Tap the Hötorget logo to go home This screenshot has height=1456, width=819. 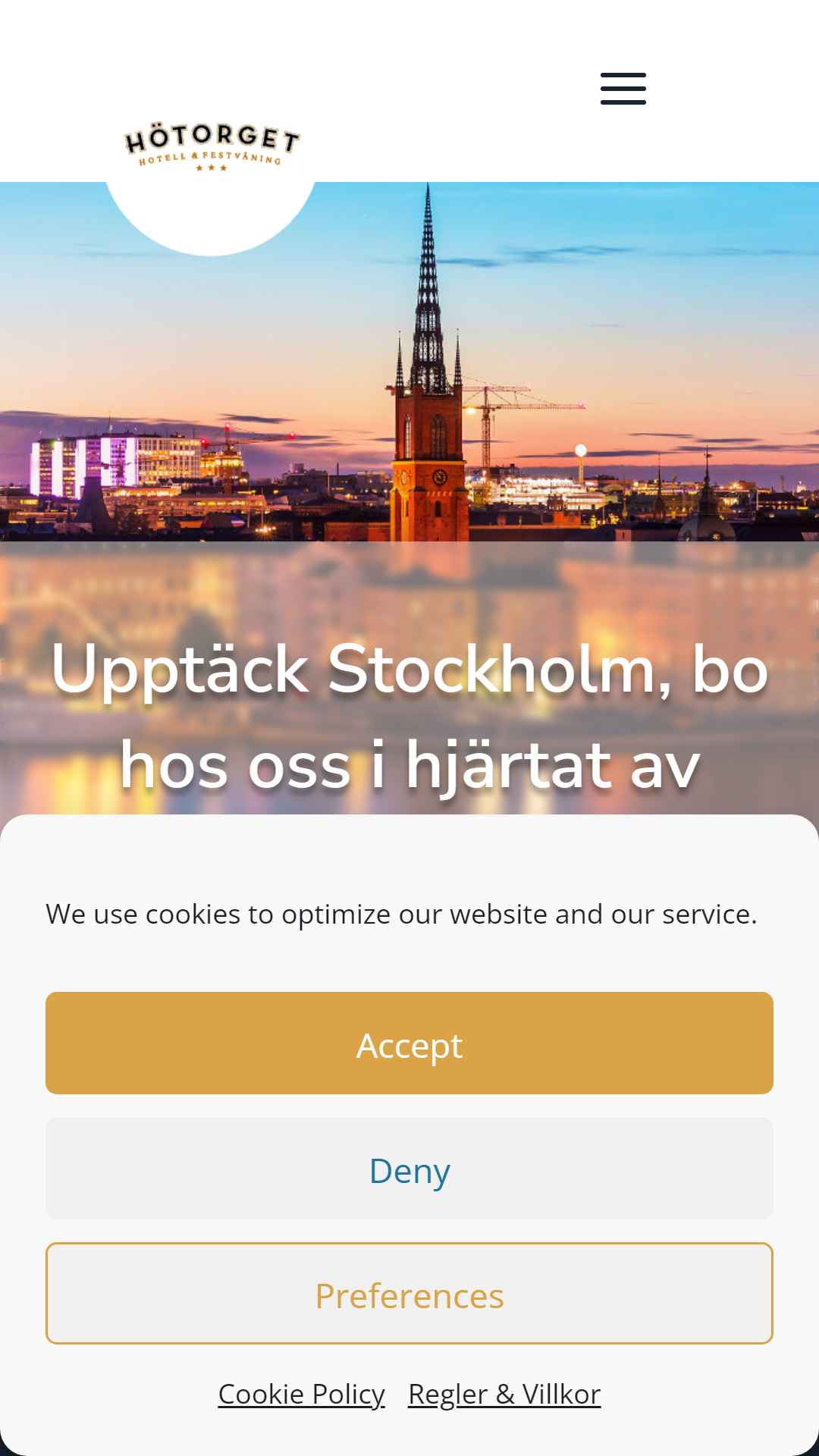point(212,147)
